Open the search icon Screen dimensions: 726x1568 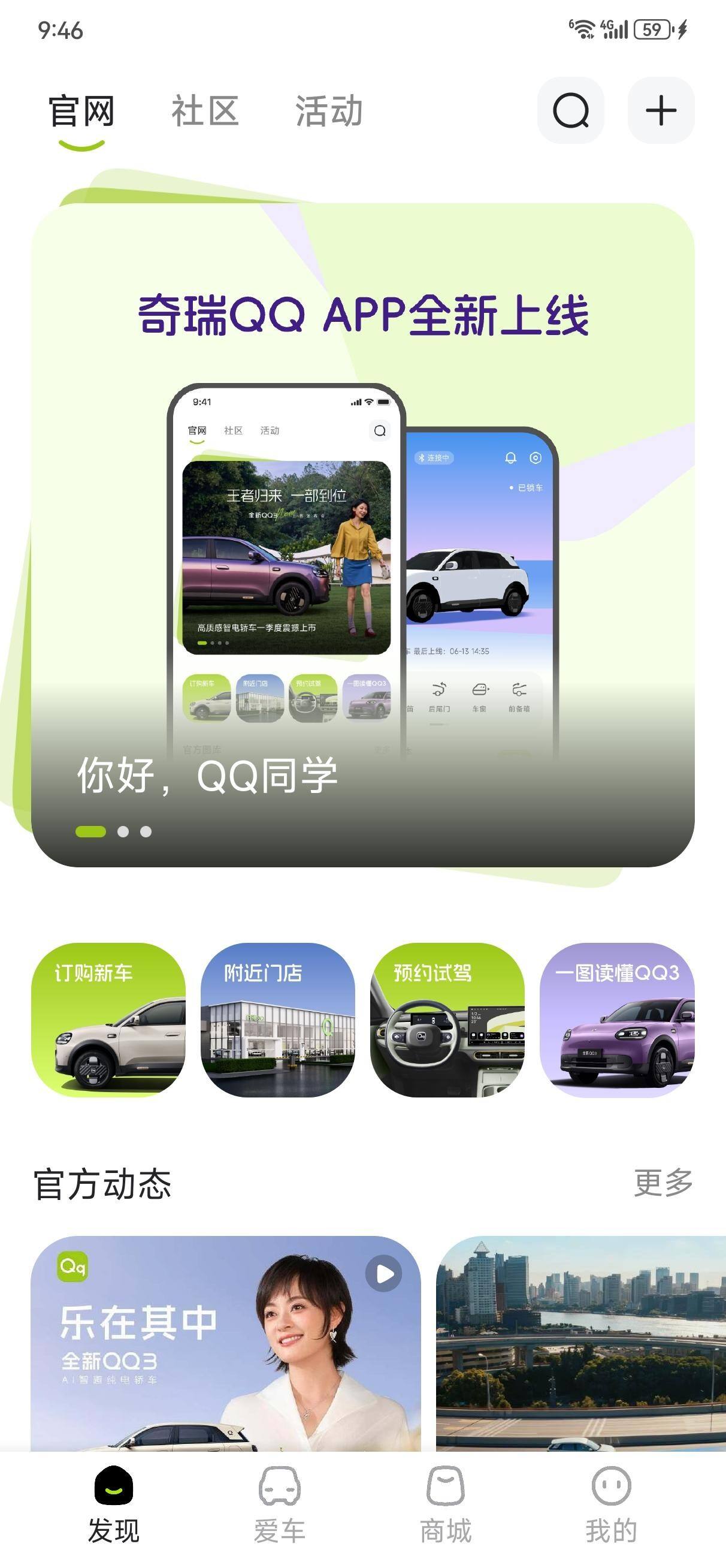click(x=570, y=111)
